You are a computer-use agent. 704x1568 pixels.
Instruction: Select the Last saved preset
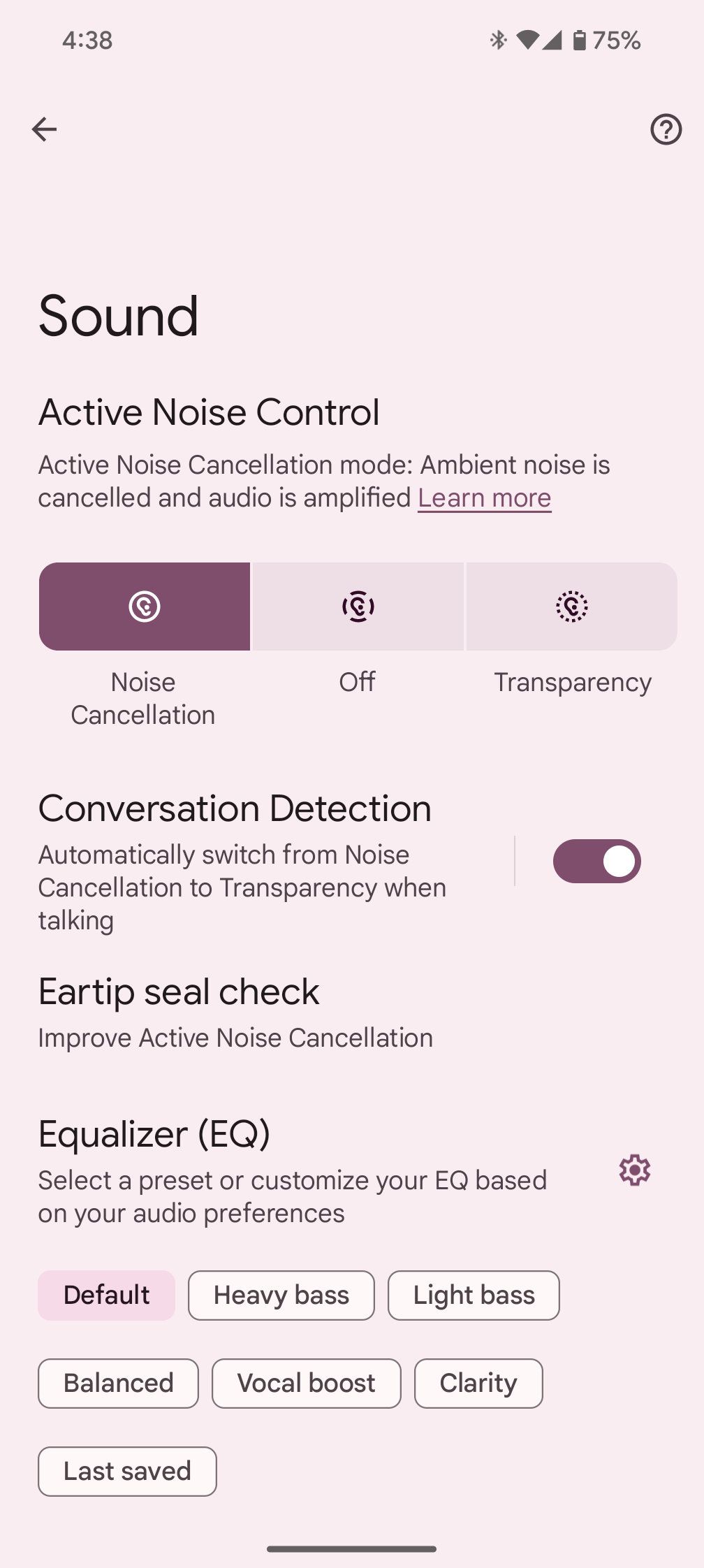point(127,1472)
